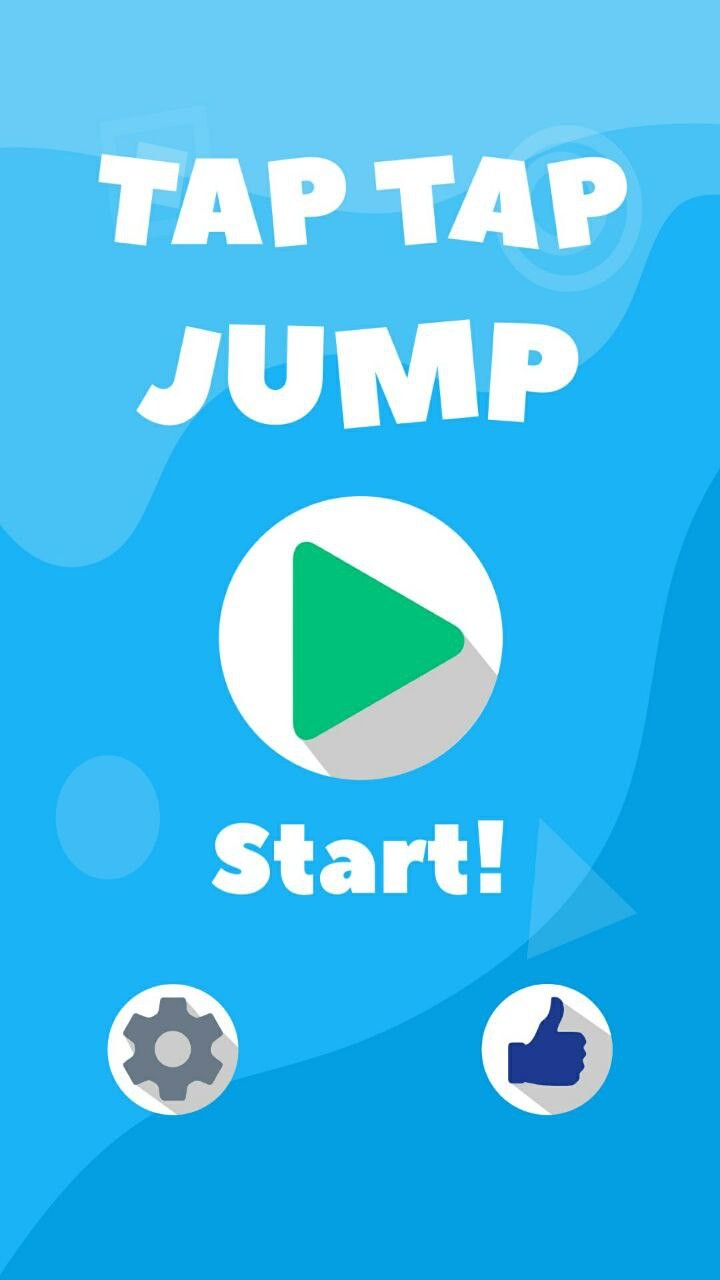Start the game with the green play button
Viewport: 720px width, 1280px height.
(x=360, y=638)
